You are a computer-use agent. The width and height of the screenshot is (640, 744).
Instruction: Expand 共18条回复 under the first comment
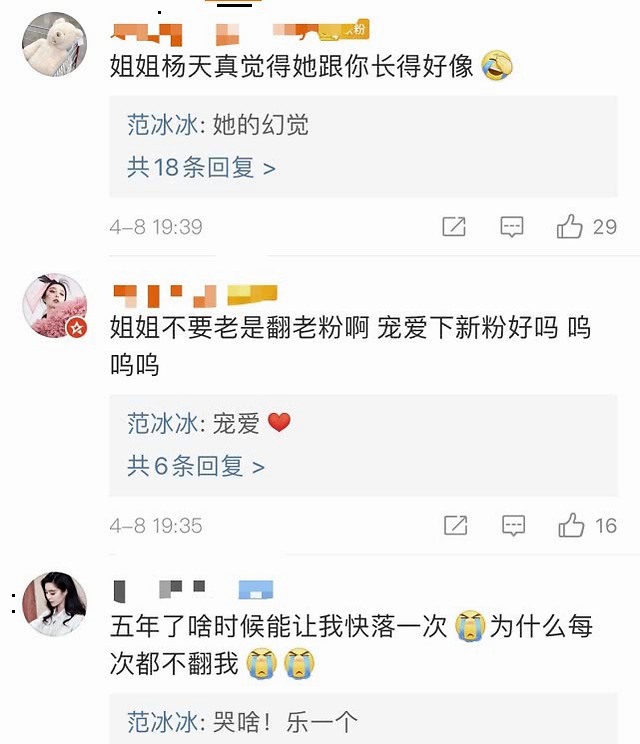pyautogui.click(x=200, y=167)
